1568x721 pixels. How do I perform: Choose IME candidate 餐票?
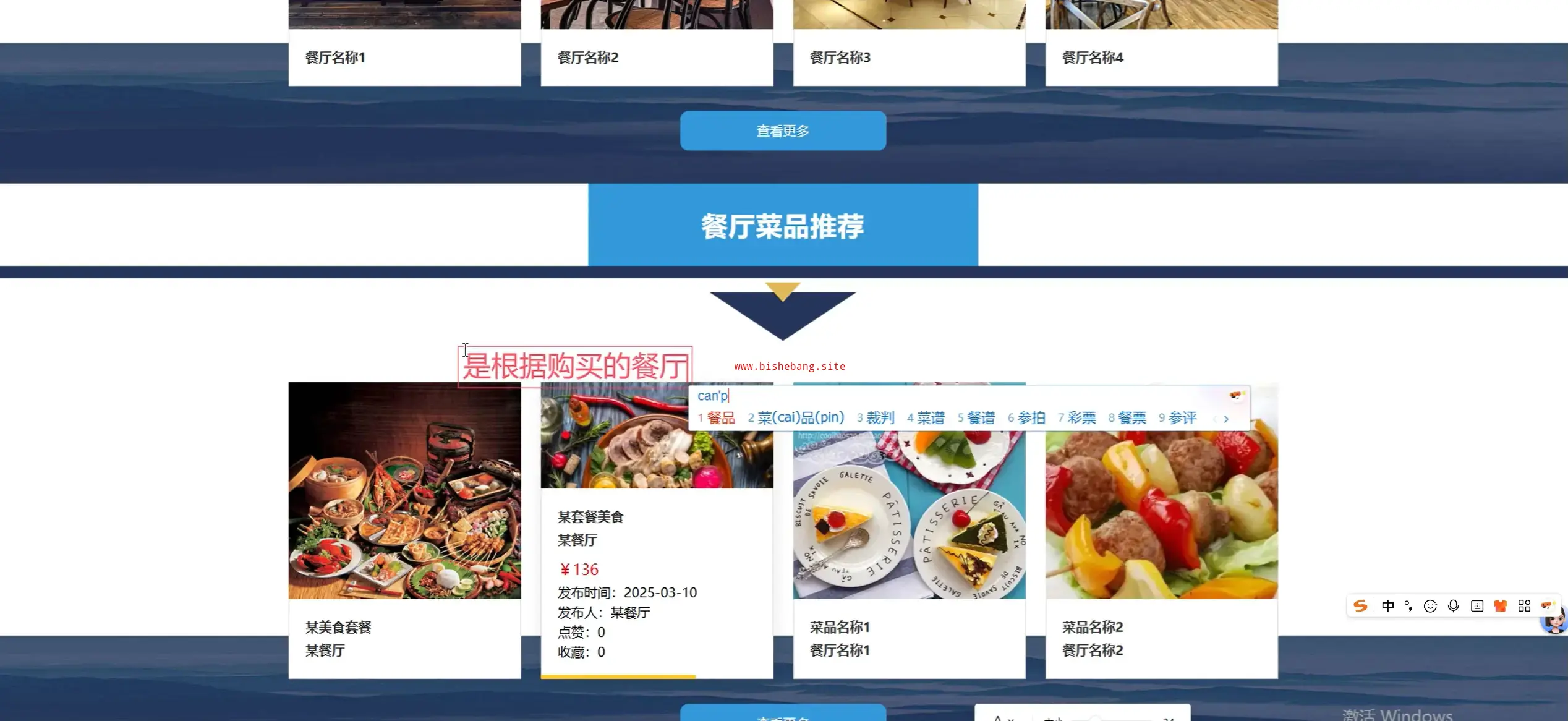tap(1131, 418)
